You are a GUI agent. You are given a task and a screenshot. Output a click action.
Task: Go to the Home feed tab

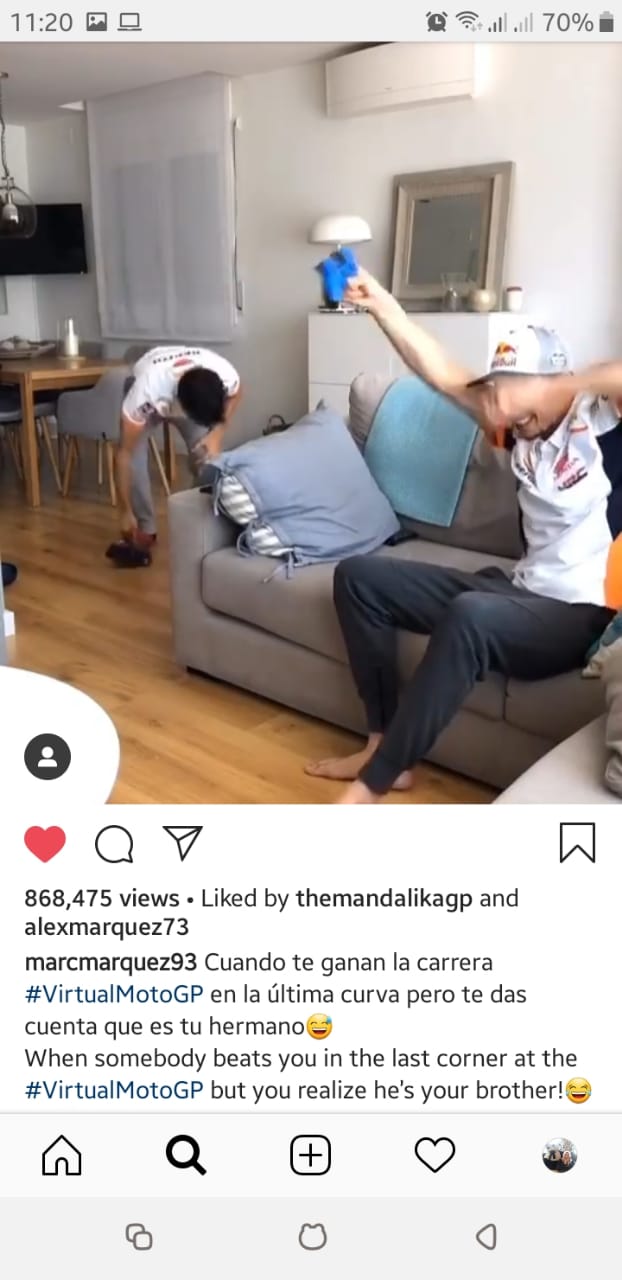(62, 1156)
